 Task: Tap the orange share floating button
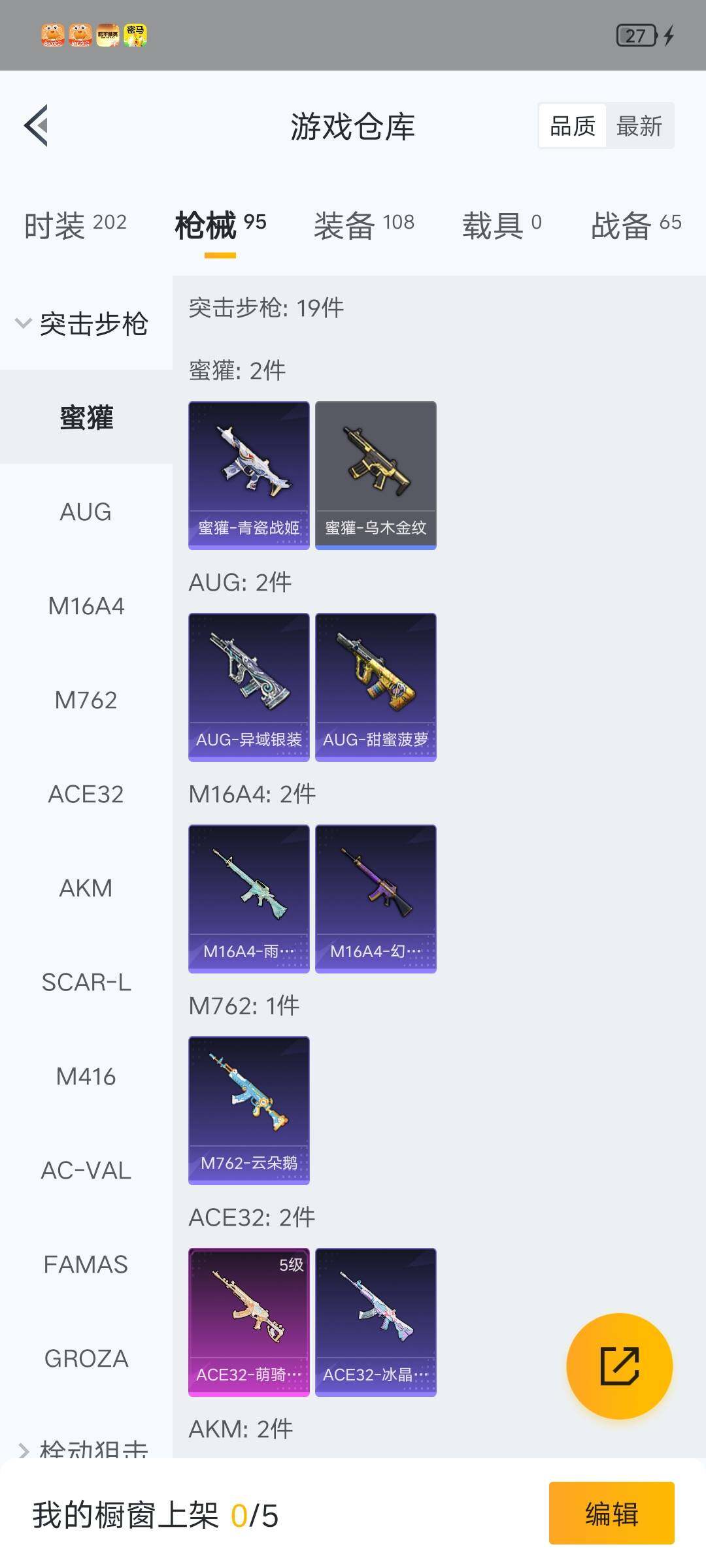[619, 1365]
